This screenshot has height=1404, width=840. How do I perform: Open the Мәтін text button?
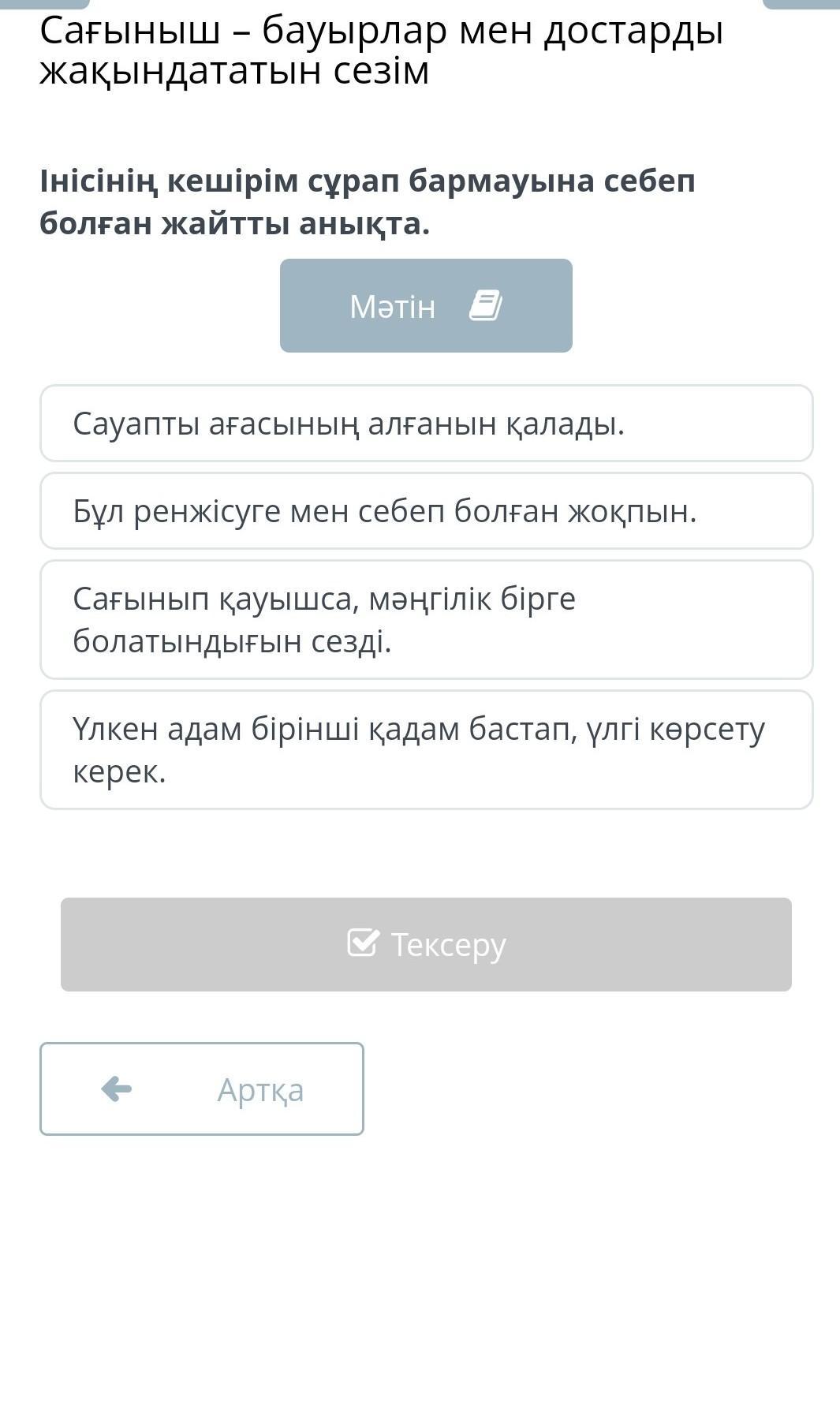(426, 305)
